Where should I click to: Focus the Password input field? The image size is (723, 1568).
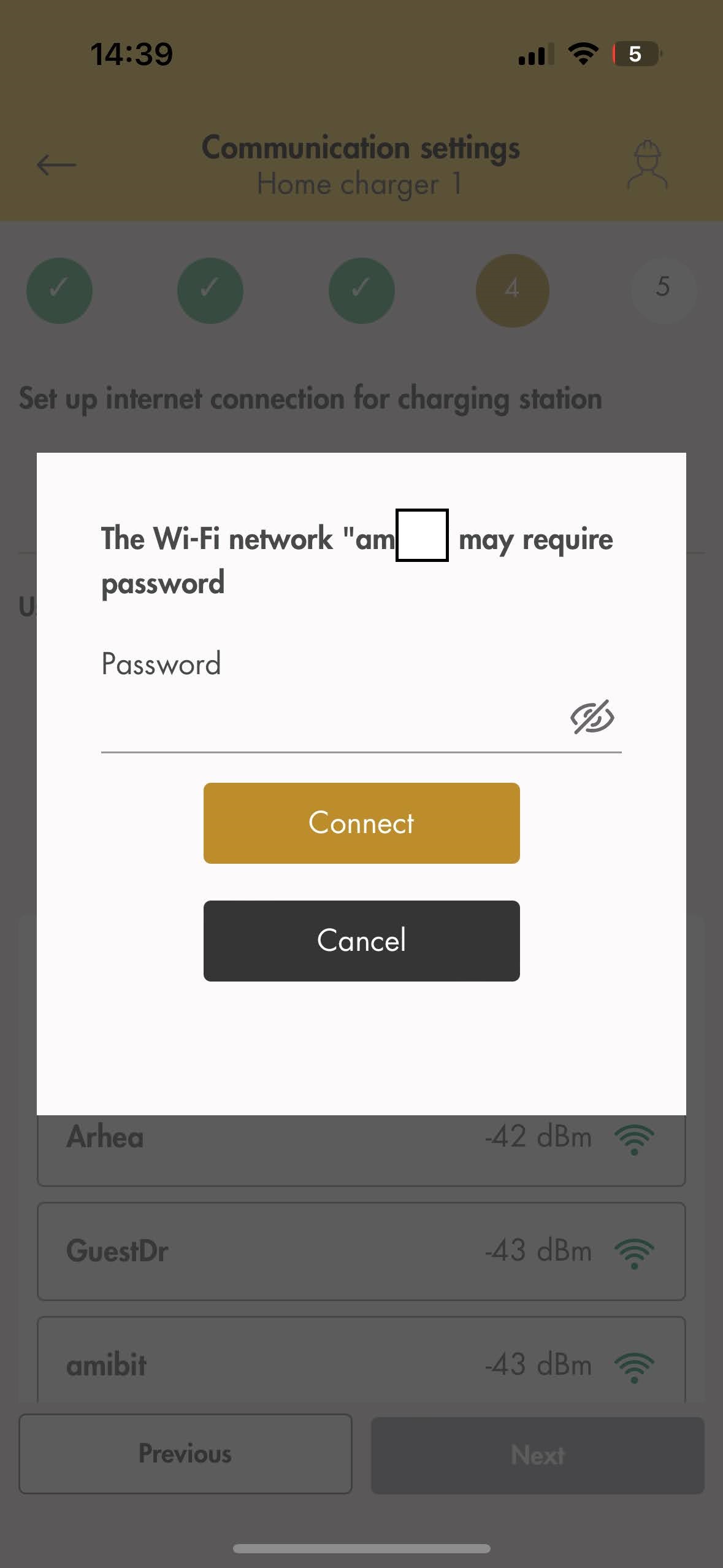(x=331, y=719)
